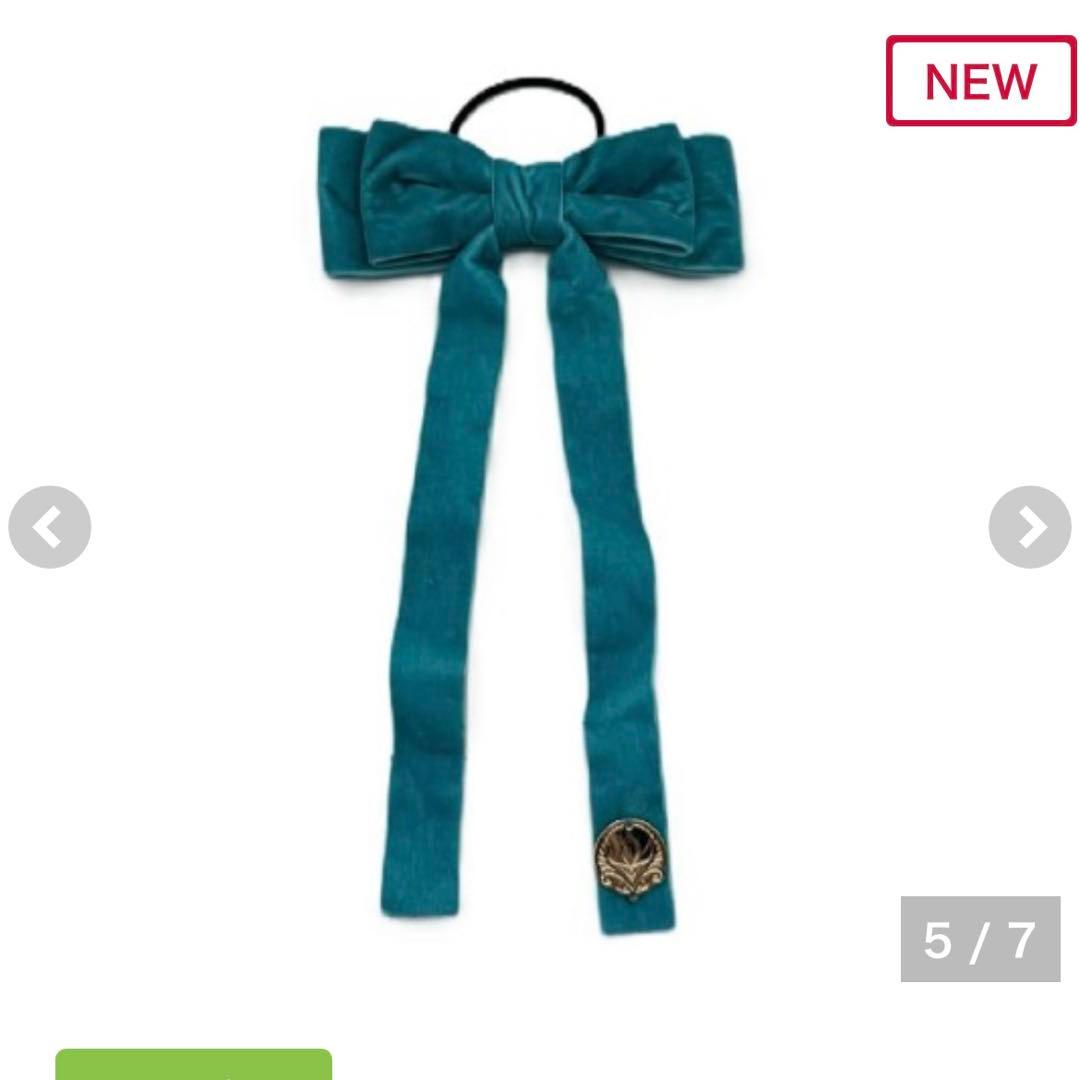Advance to the next product image
The width and height of the screenshot is (1080, 1080).
(x=1030, y=527)
